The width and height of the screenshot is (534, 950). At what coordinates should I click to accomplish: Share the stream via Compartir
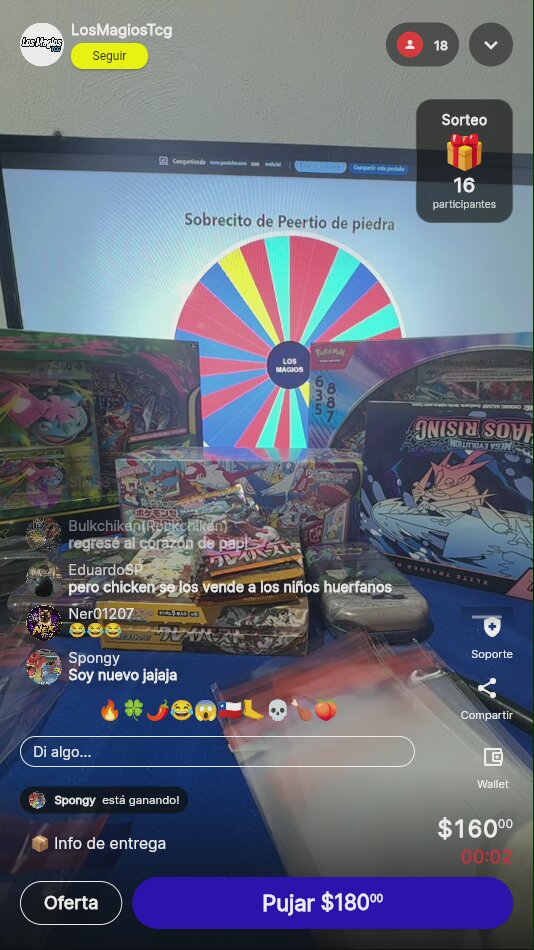point(487,699)
